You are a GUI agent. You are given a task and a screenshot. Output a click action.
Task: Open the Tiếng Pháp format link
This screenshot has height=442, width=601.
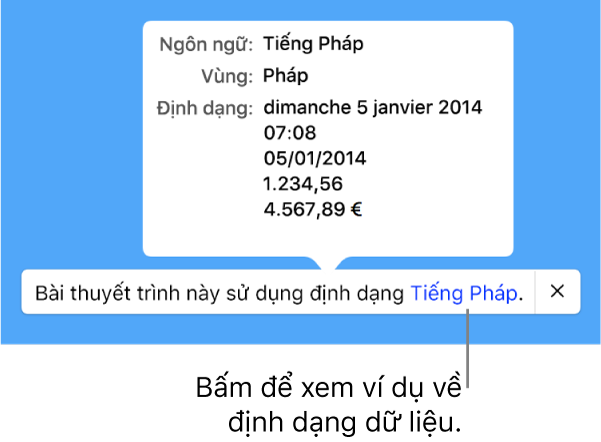point(464,293)
